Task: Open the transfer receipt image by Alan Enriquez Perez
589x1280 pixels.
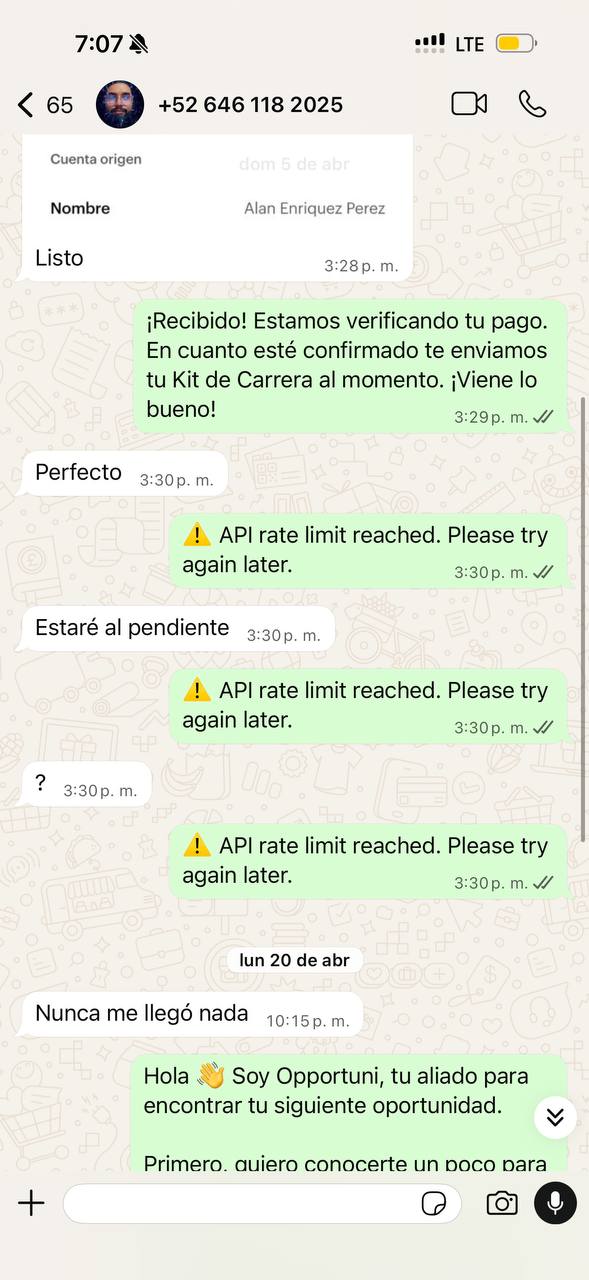Action: point(218,185)
